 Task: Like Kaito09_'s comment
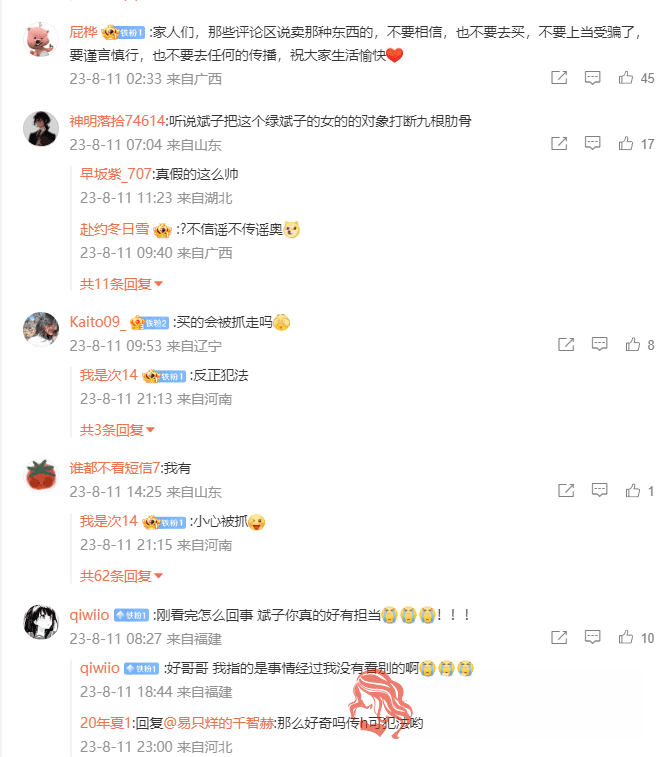pos(632,345)
